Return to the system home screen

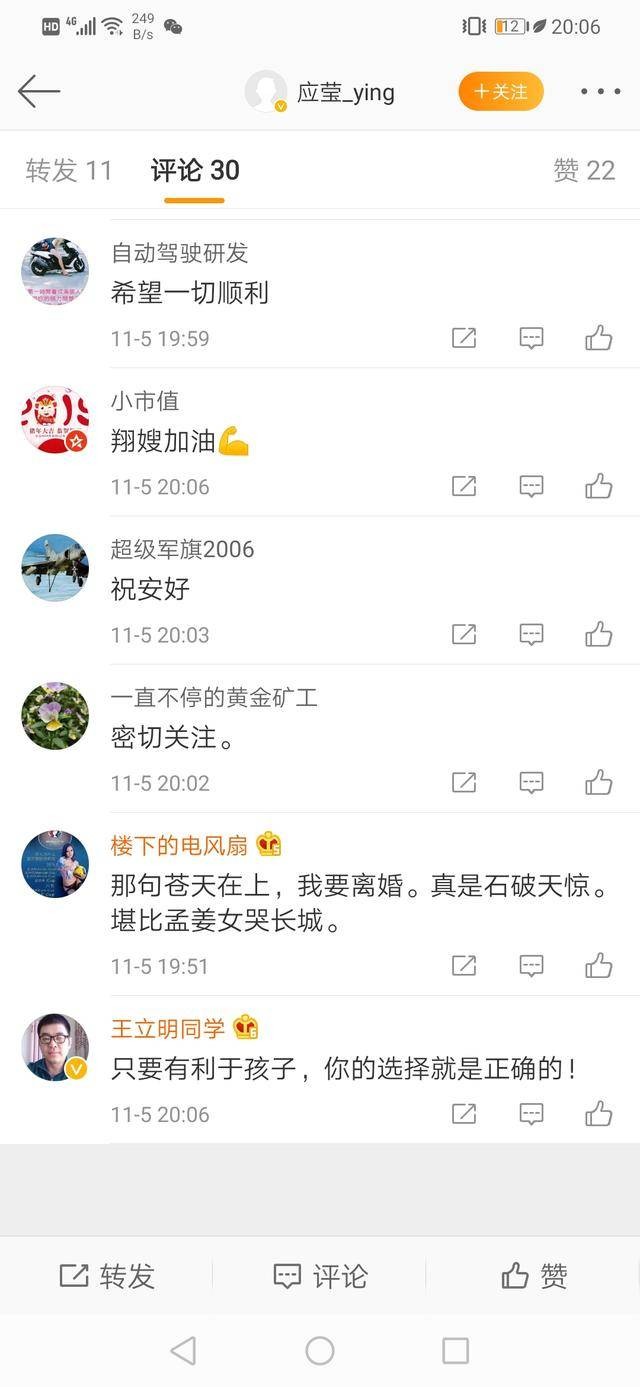(x=320, y=1351)
